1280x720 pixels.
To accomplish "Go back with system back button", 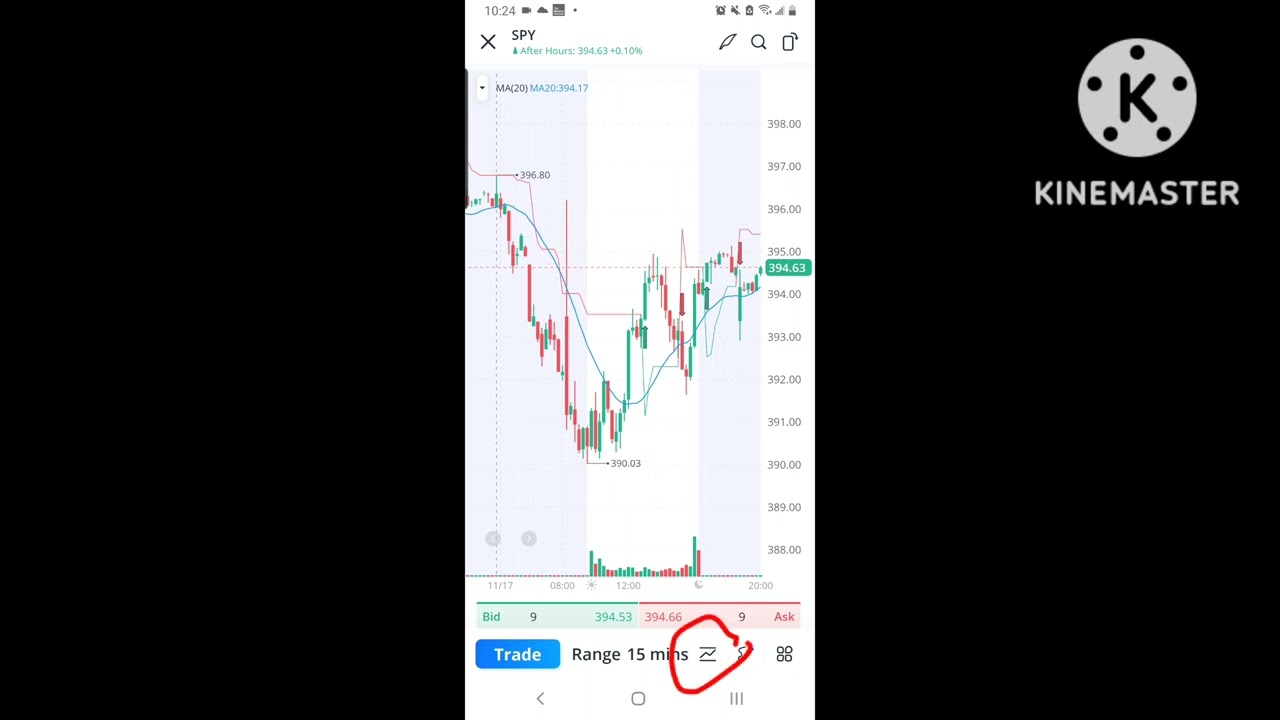I will tap(540, 699).
